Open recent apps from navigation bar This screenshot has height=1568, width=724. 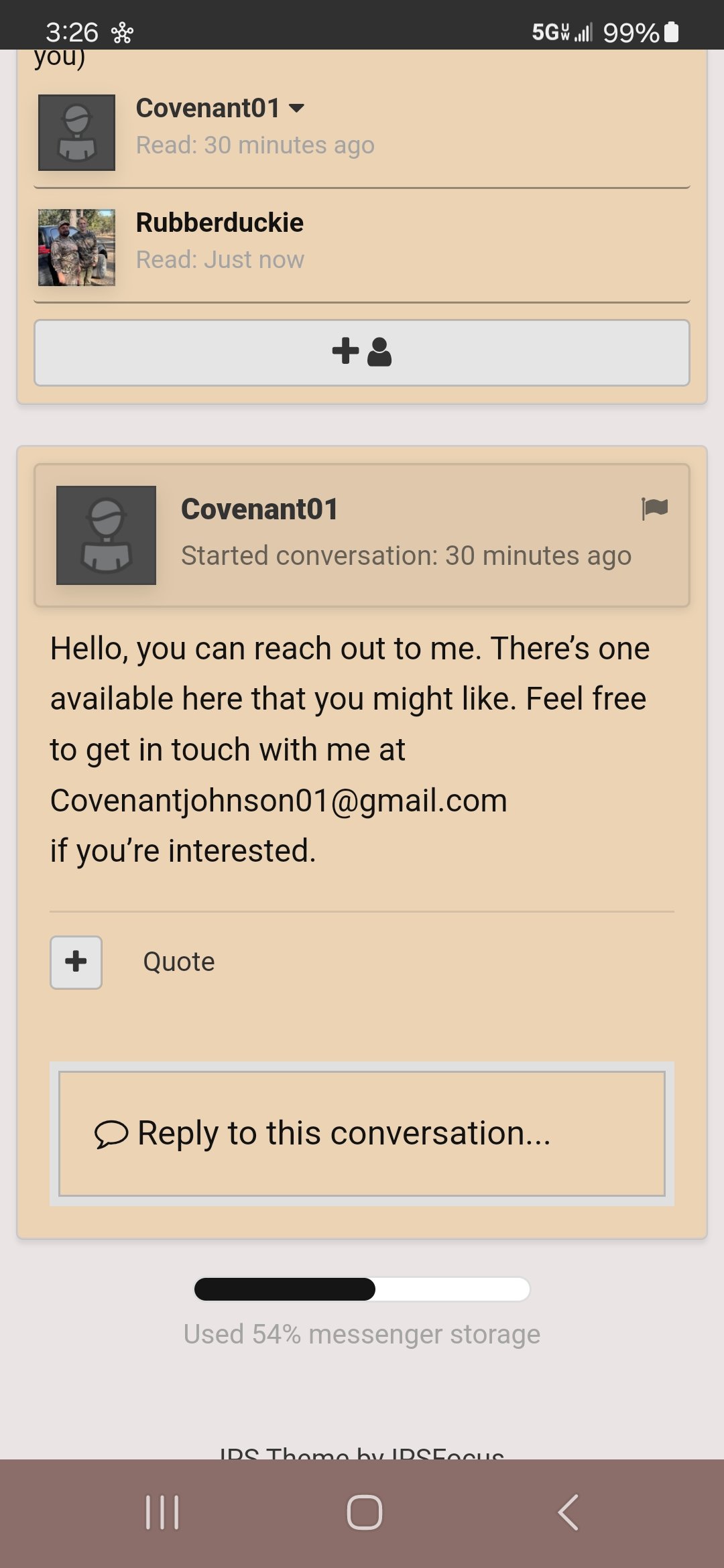coord(162,1512)
